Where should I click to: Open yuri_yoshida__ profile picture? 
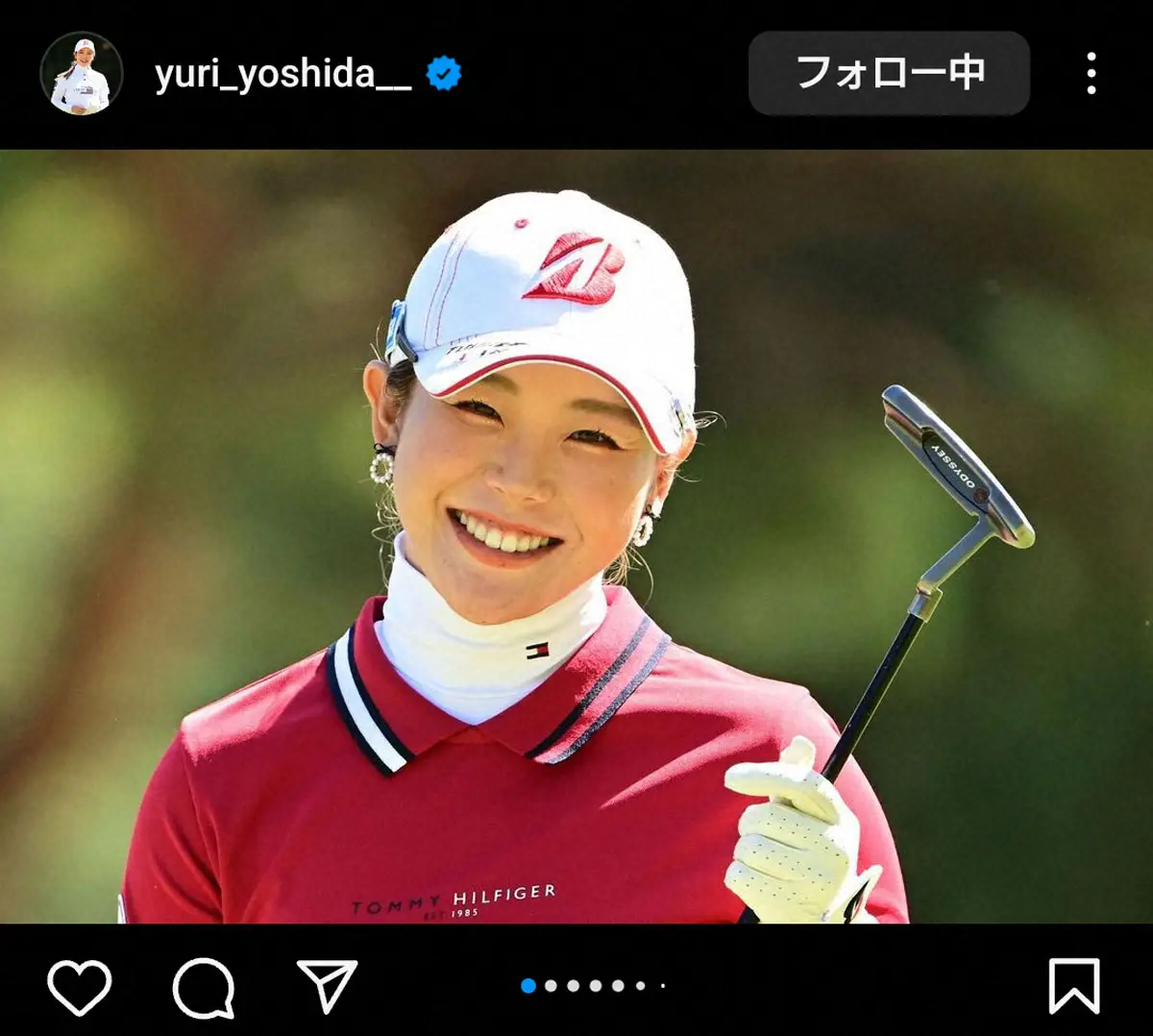coord(82,74)
